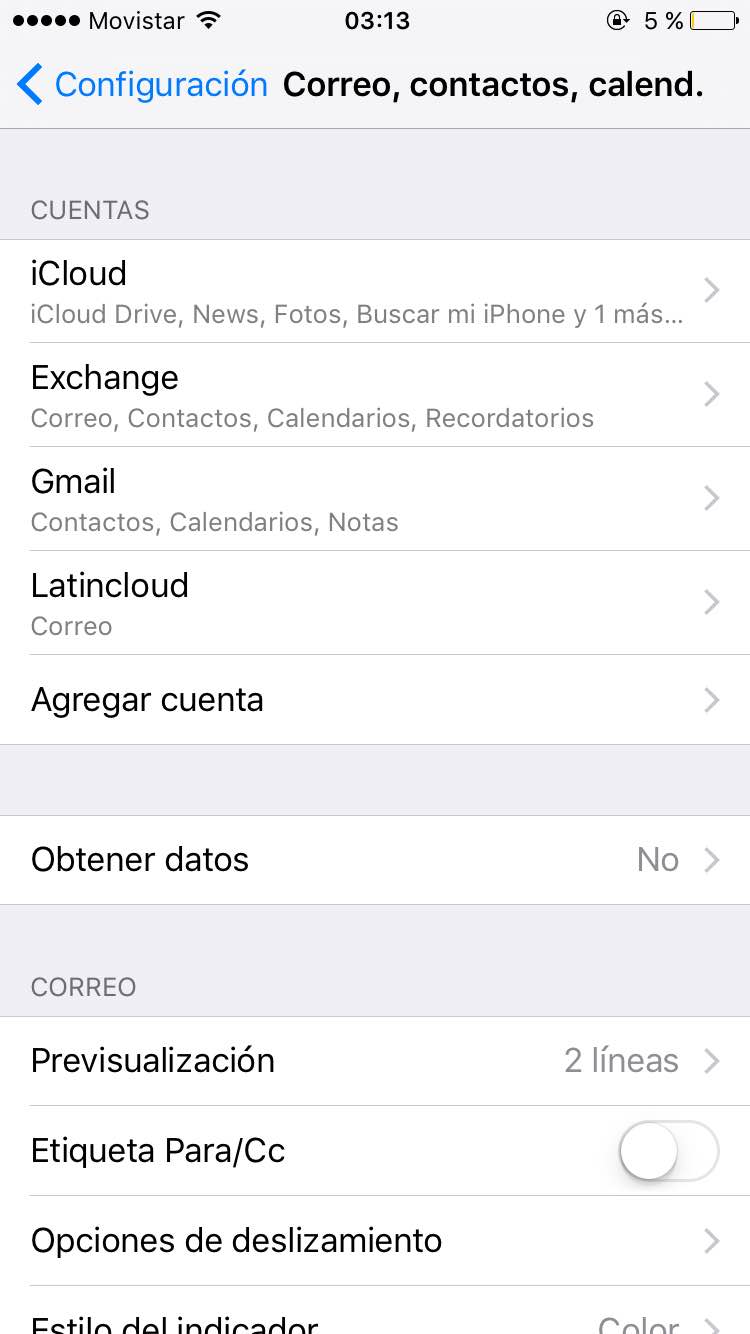Open Estilo del indicador setting
750x1334 pixels.
[375, 1320]
